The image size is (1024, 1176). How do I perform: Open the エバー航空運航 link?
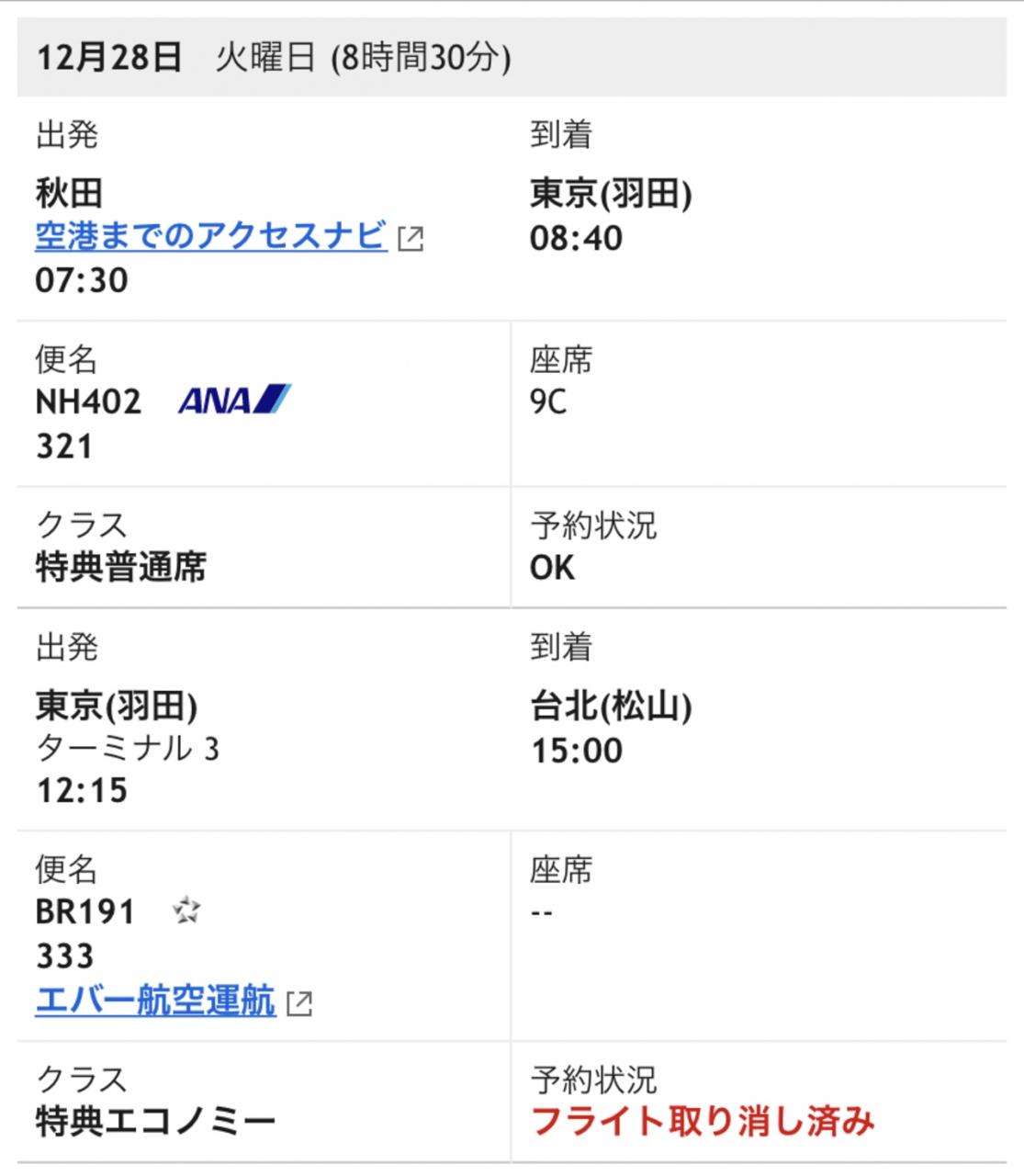(155, 1001)
